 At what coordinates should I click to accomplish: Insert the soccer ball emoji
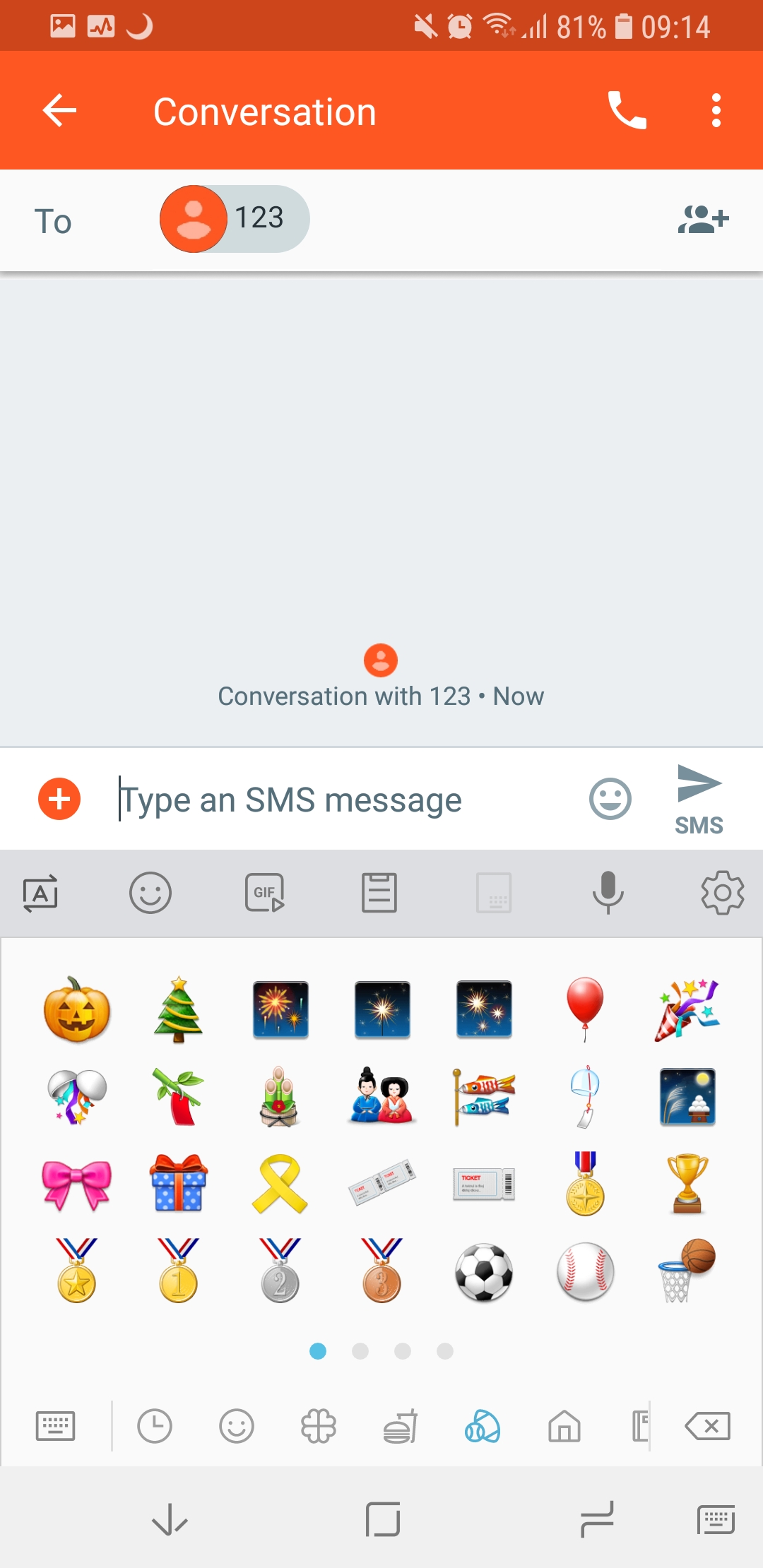[x=484, y=1271]
